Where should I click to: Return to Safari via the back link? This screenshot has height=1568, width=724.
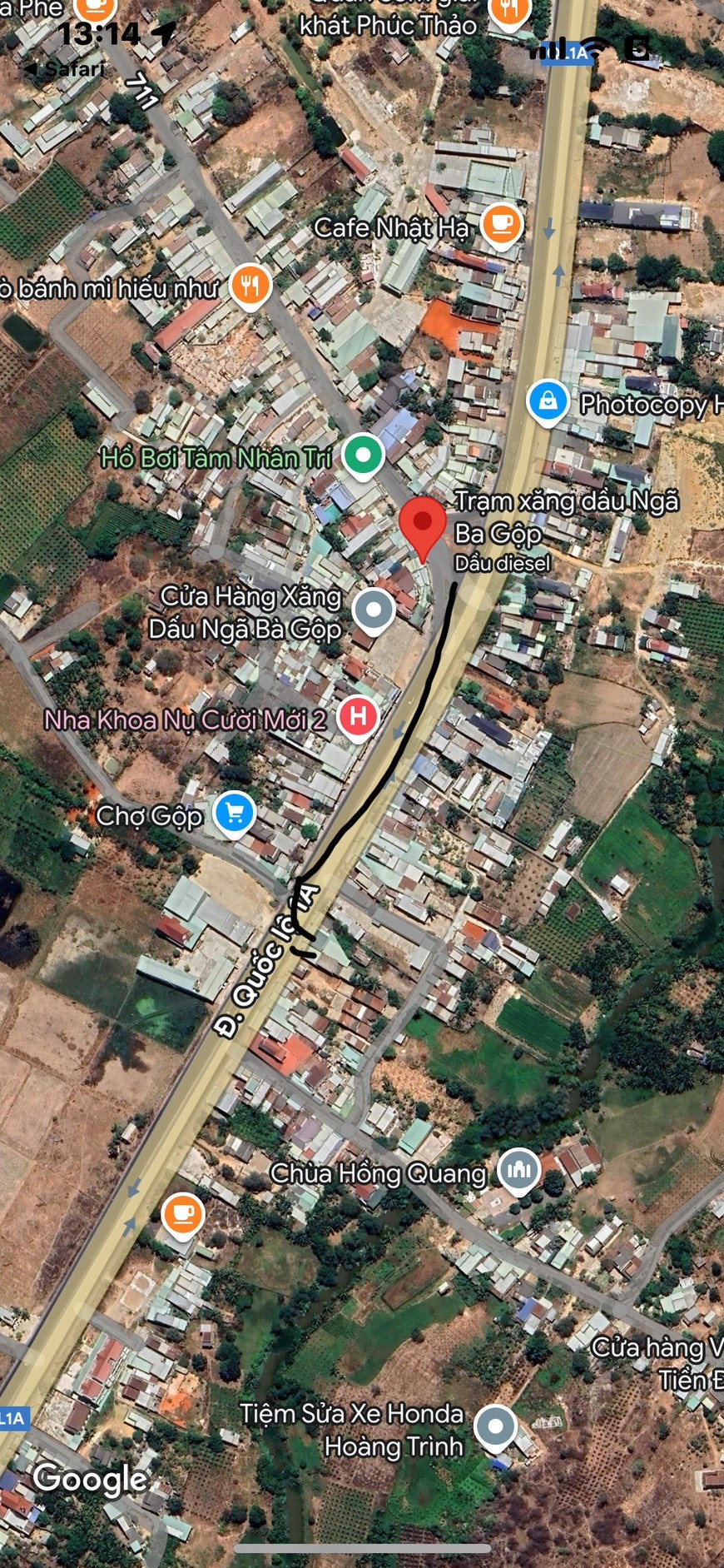(x=65, y=69)
